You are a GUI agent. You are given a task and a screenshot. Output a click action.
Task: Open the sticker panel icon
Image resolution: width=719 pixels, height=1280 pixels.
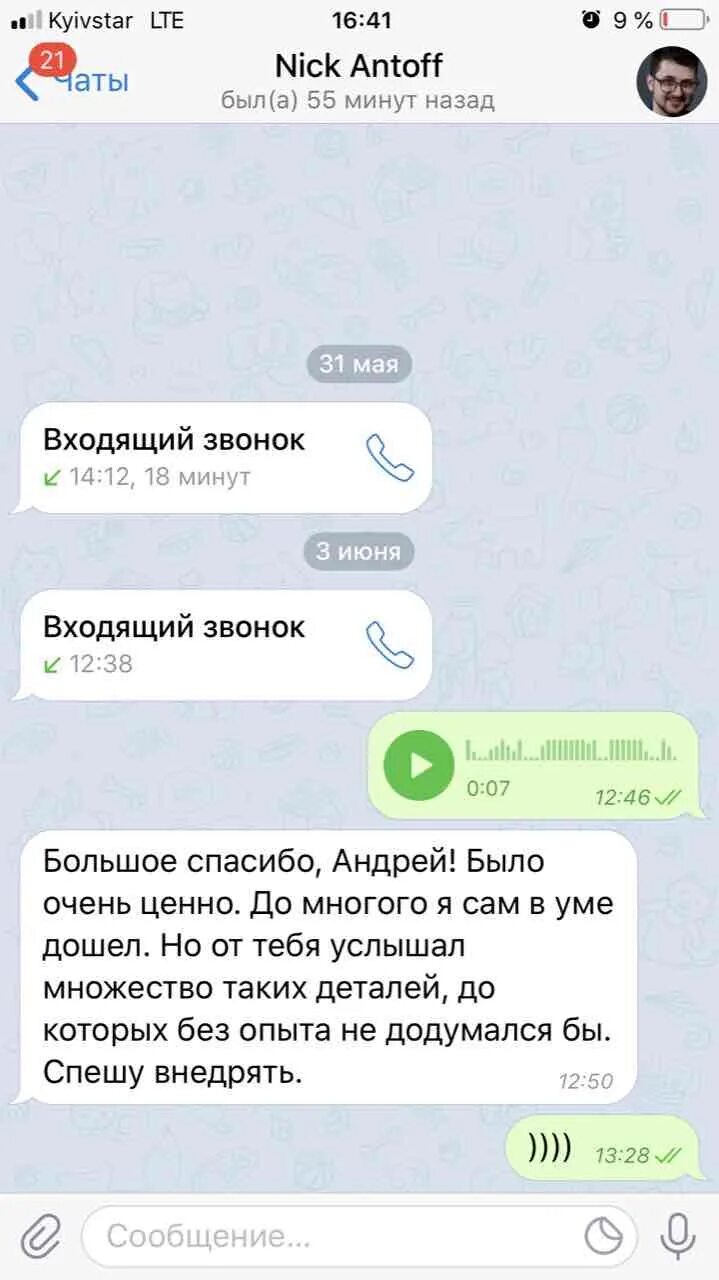click(x=603, y=1237)
